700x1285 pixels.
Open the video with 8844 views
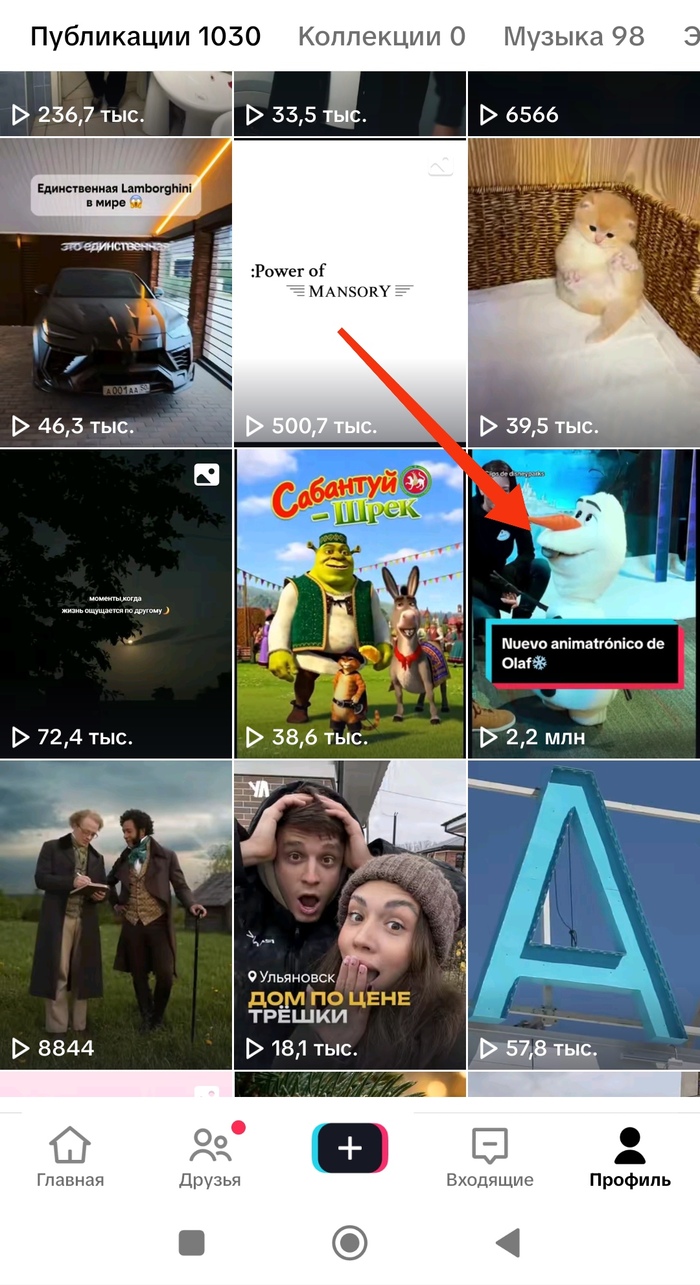(116, 914)
